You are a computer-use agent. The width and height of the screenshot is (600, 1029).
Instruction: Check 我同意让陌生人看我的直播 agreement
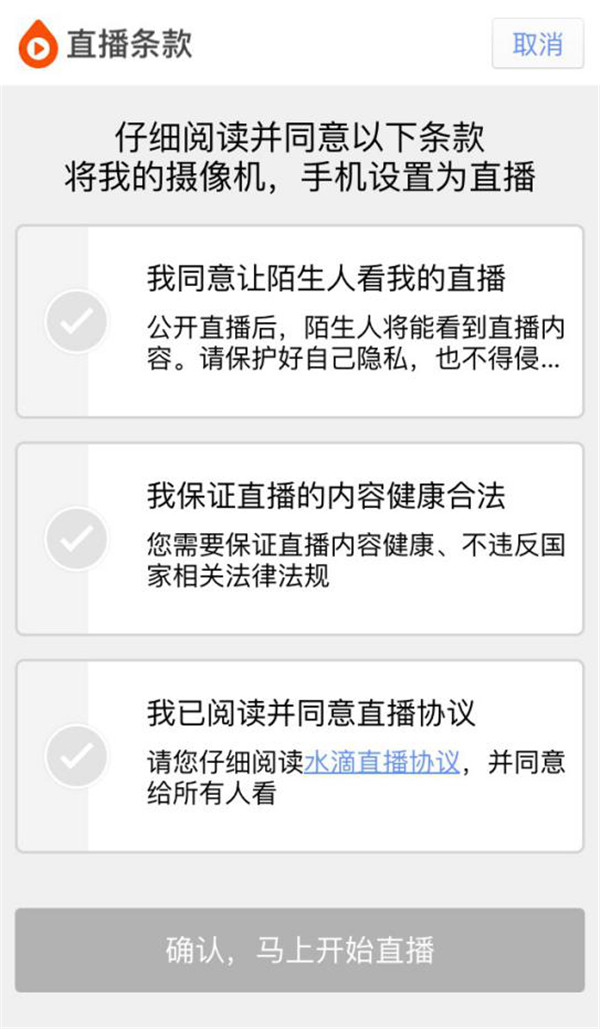click(76, 321)
